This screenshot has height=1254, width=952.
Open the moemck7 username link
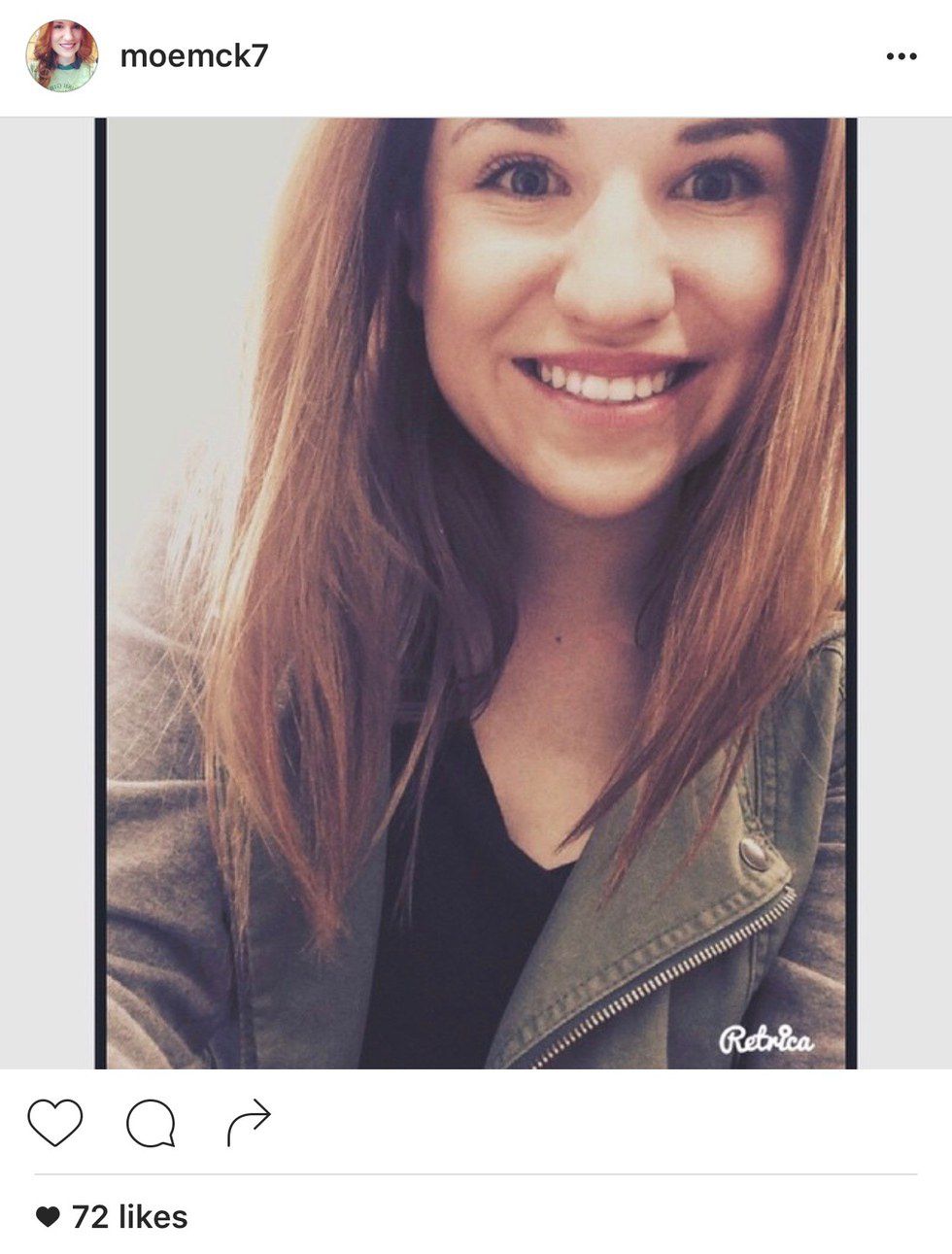click(x=194, y=56)
